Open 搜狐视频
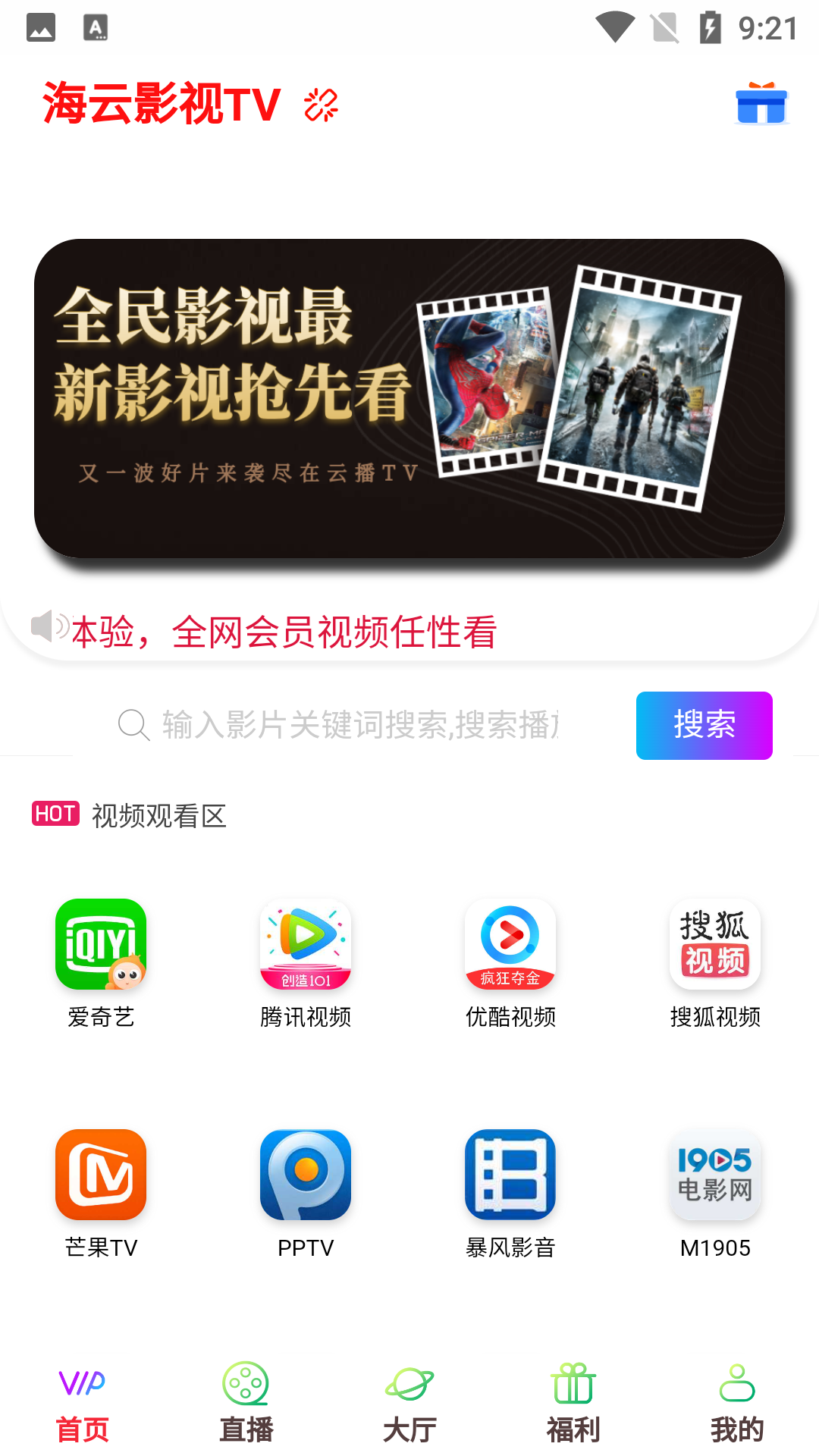819x1456 pixels. click(x=715, y=962)
